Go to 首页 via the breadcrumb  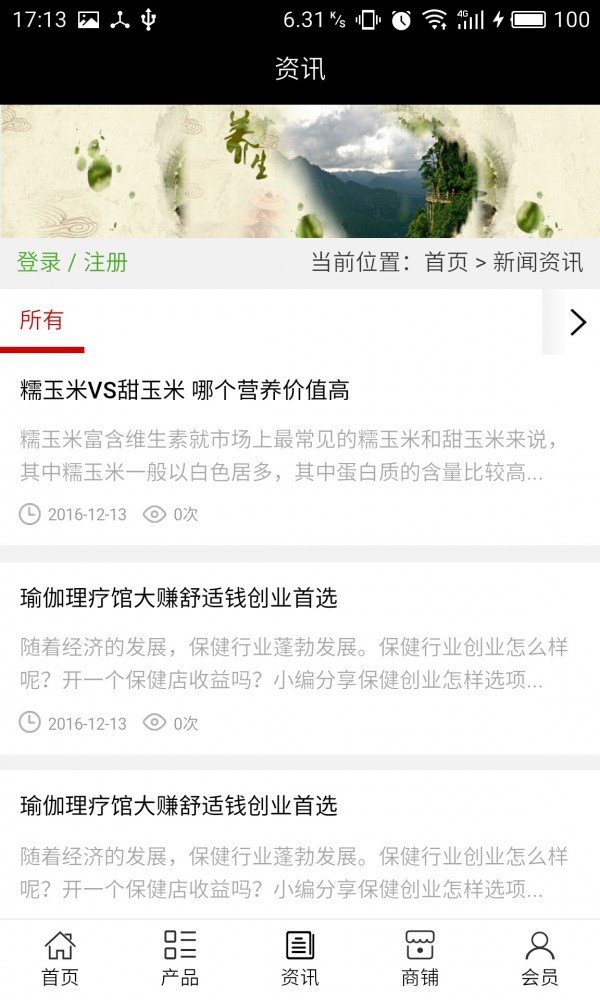point(446,263)
